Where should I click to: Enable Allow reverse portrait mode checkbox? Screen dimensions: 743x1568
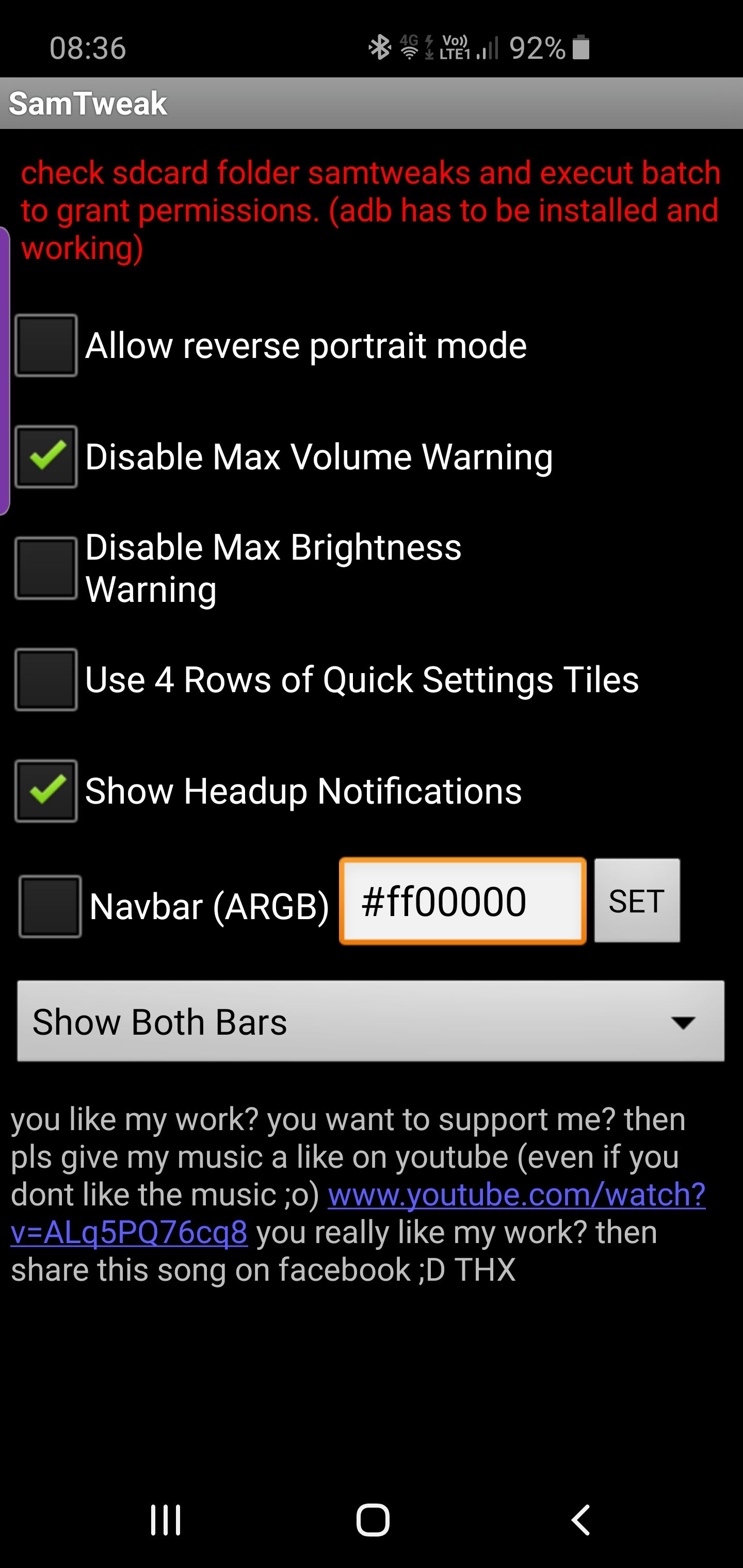point(46,345)
